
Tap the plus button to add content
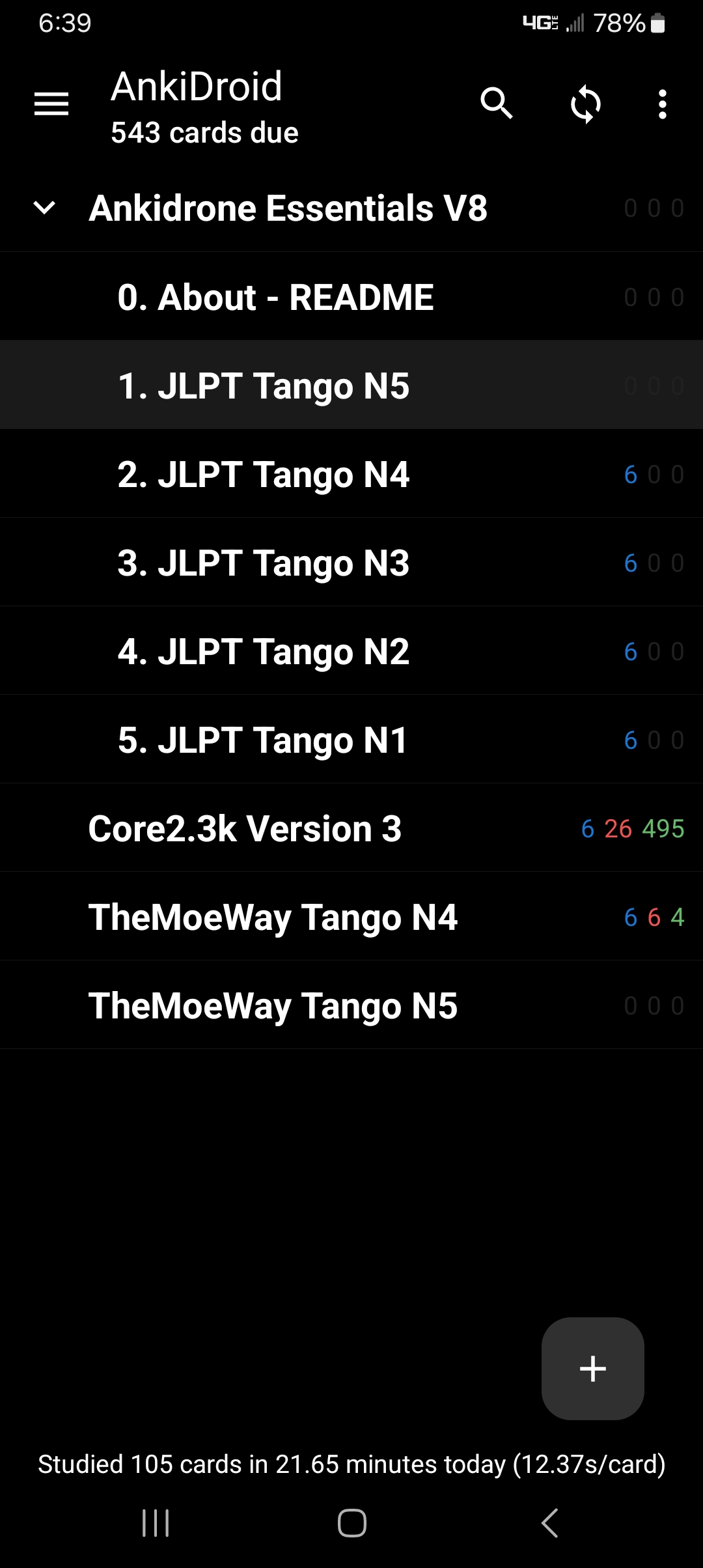[592, 1368]
